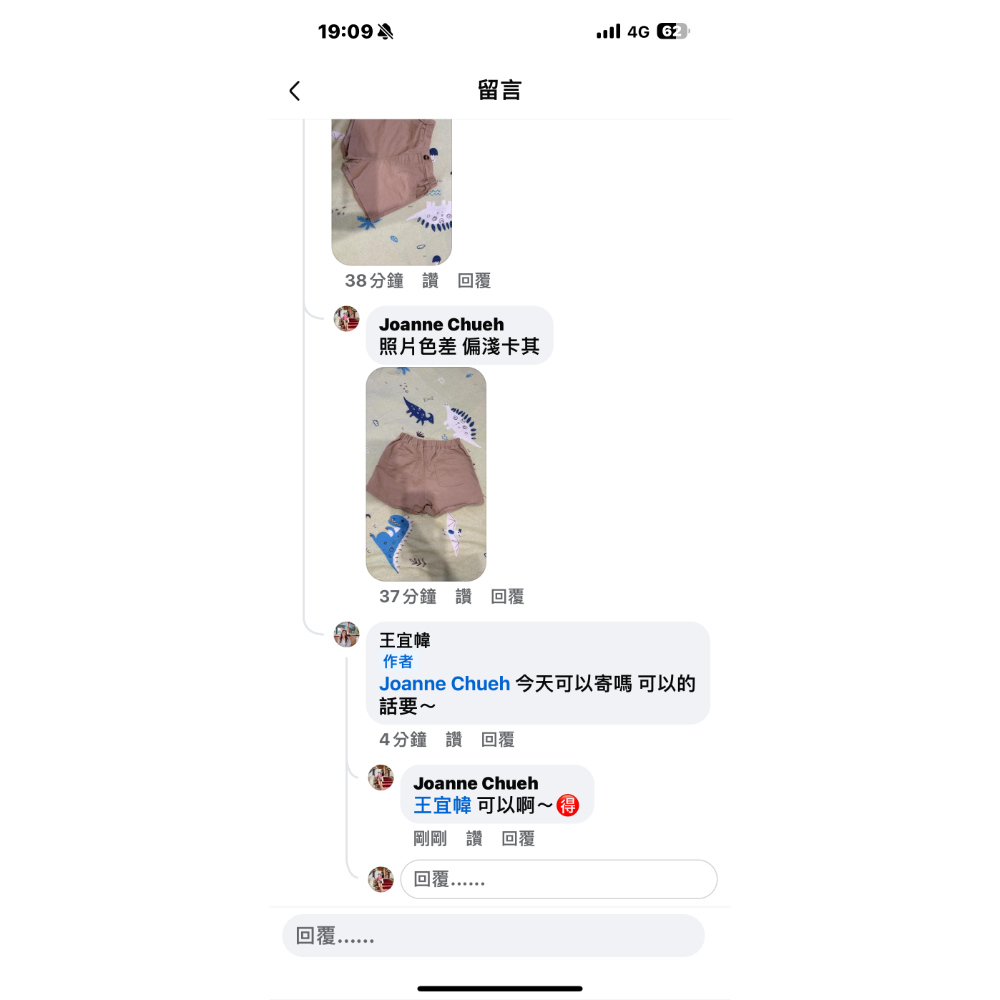Tap the bottom 回覆 comment box
The height and width of the screenshot is (1000, 1000).
(493, 936)
